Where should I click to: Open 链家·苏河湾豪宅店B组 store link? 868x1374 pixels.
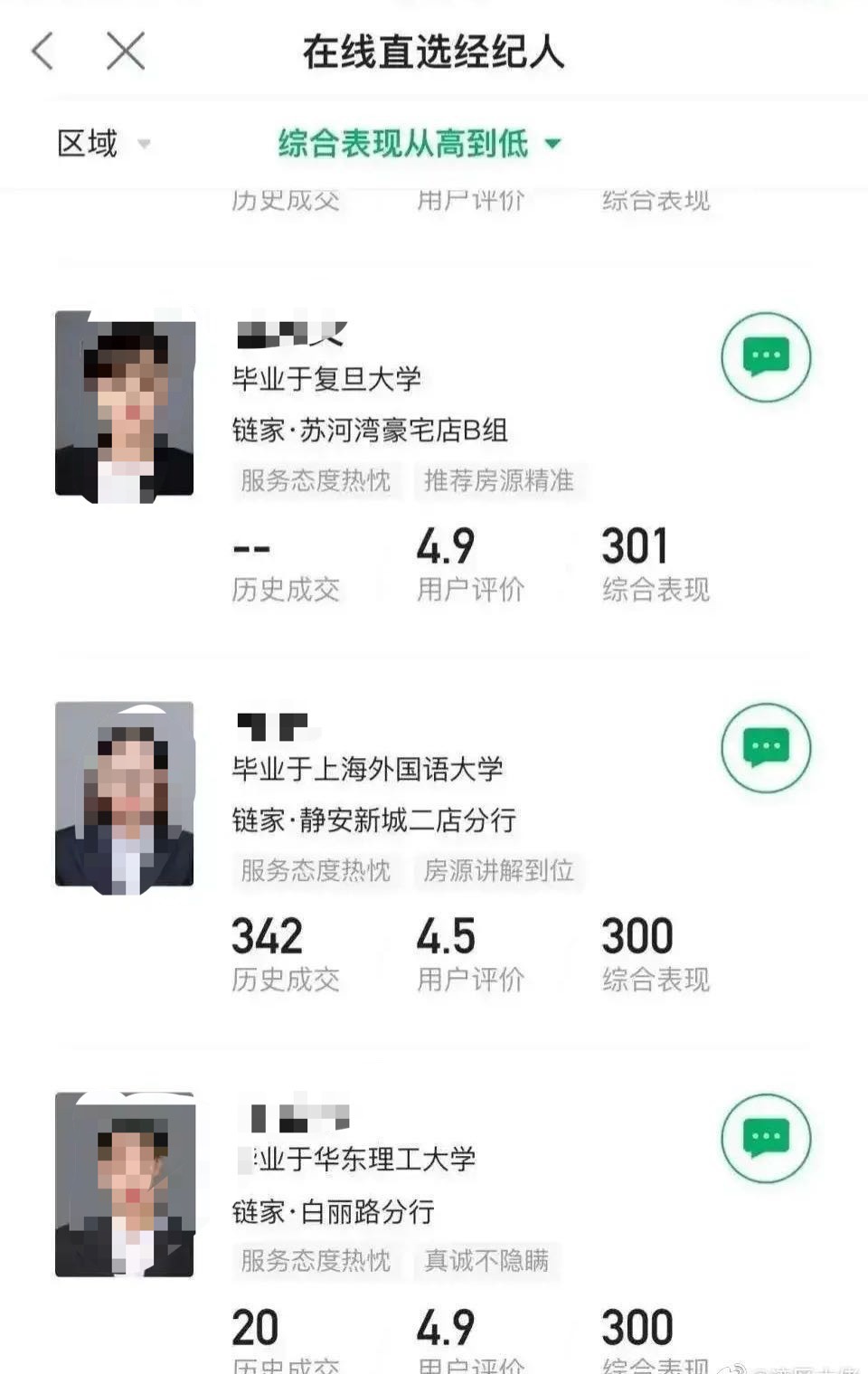coord(371,431)
